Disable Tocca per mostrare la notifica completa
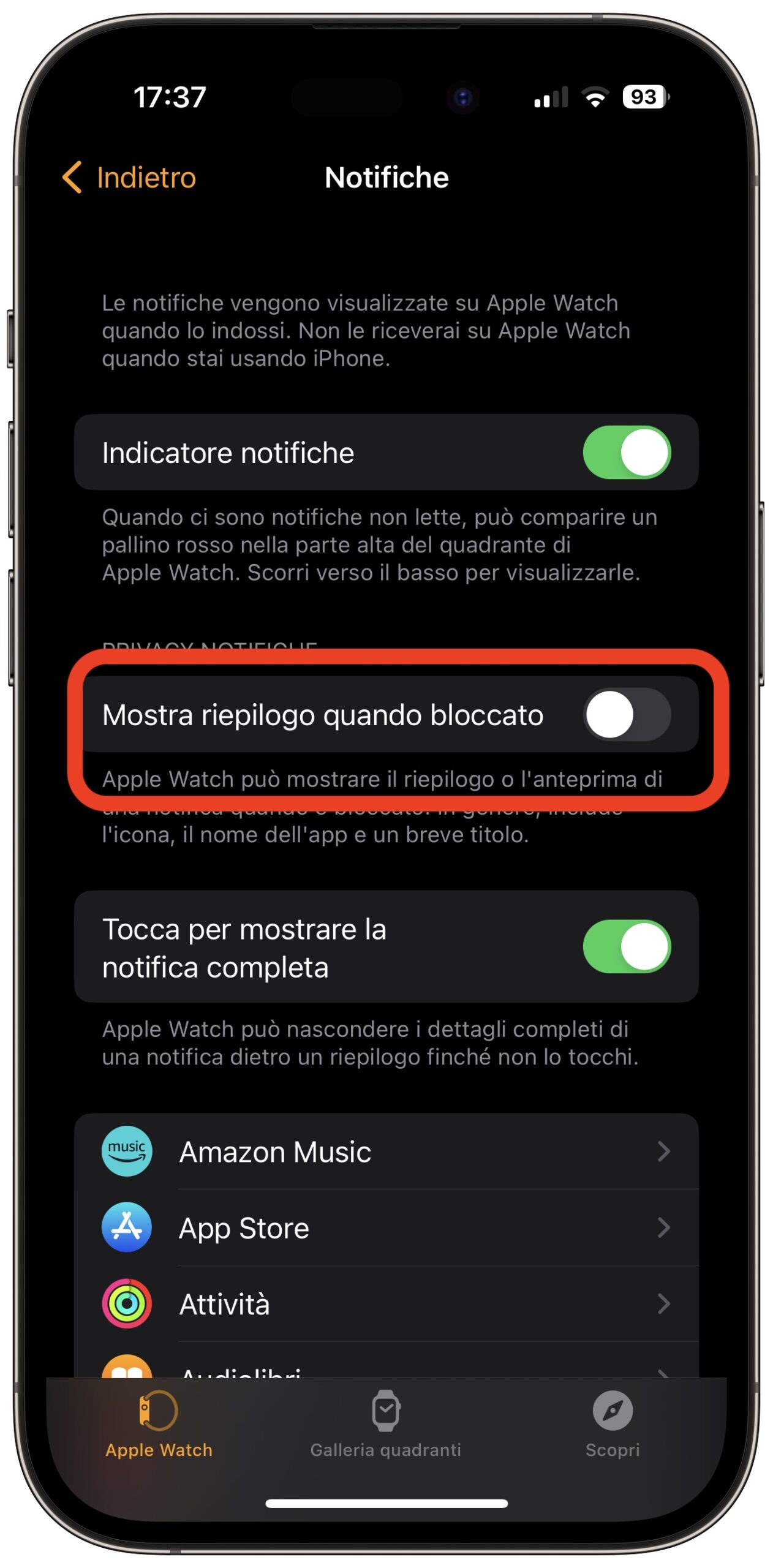 626,946
